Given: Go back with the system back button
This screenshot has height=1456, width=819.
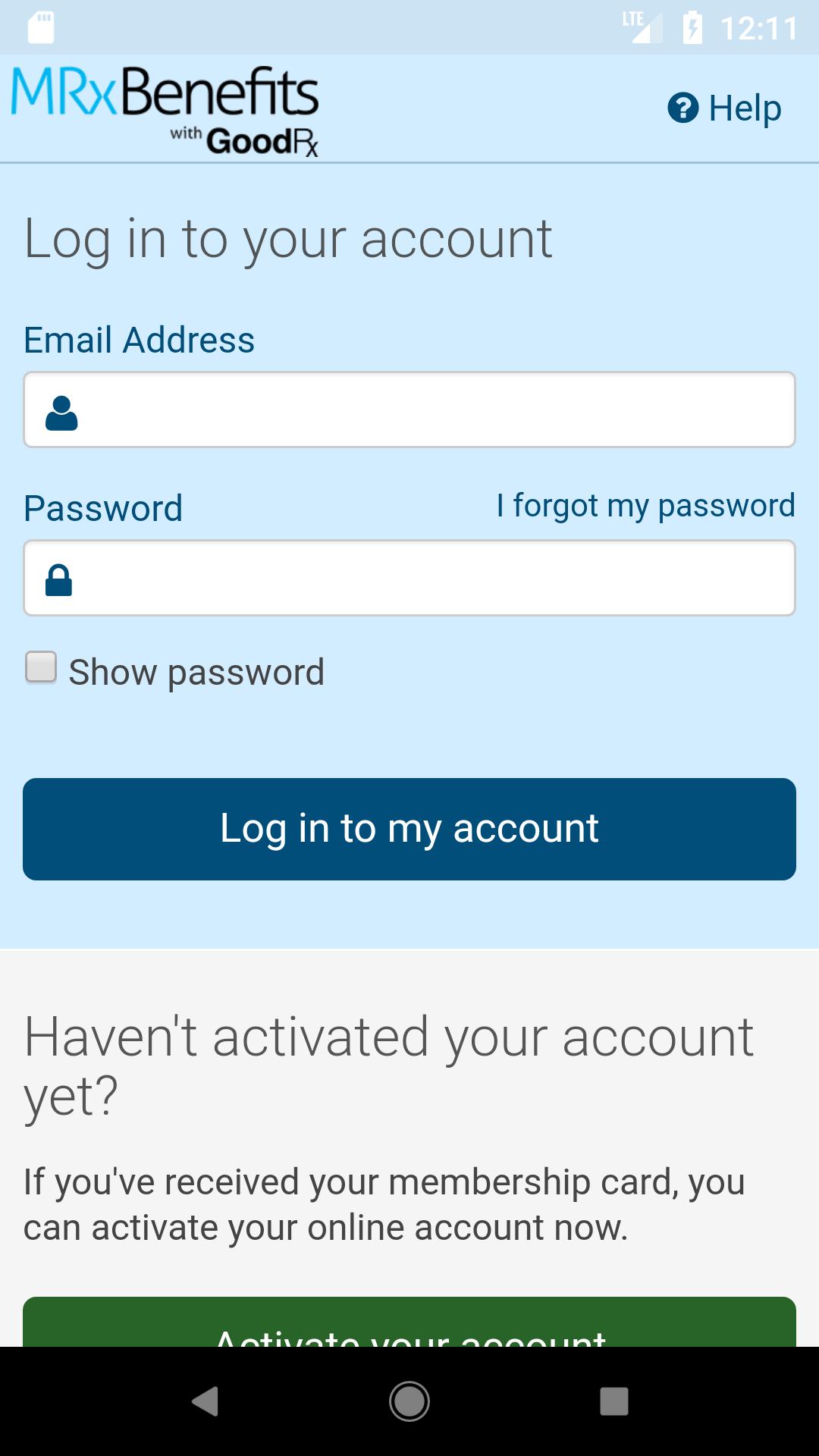Looking at the screenshot, I should point(205,1401).
